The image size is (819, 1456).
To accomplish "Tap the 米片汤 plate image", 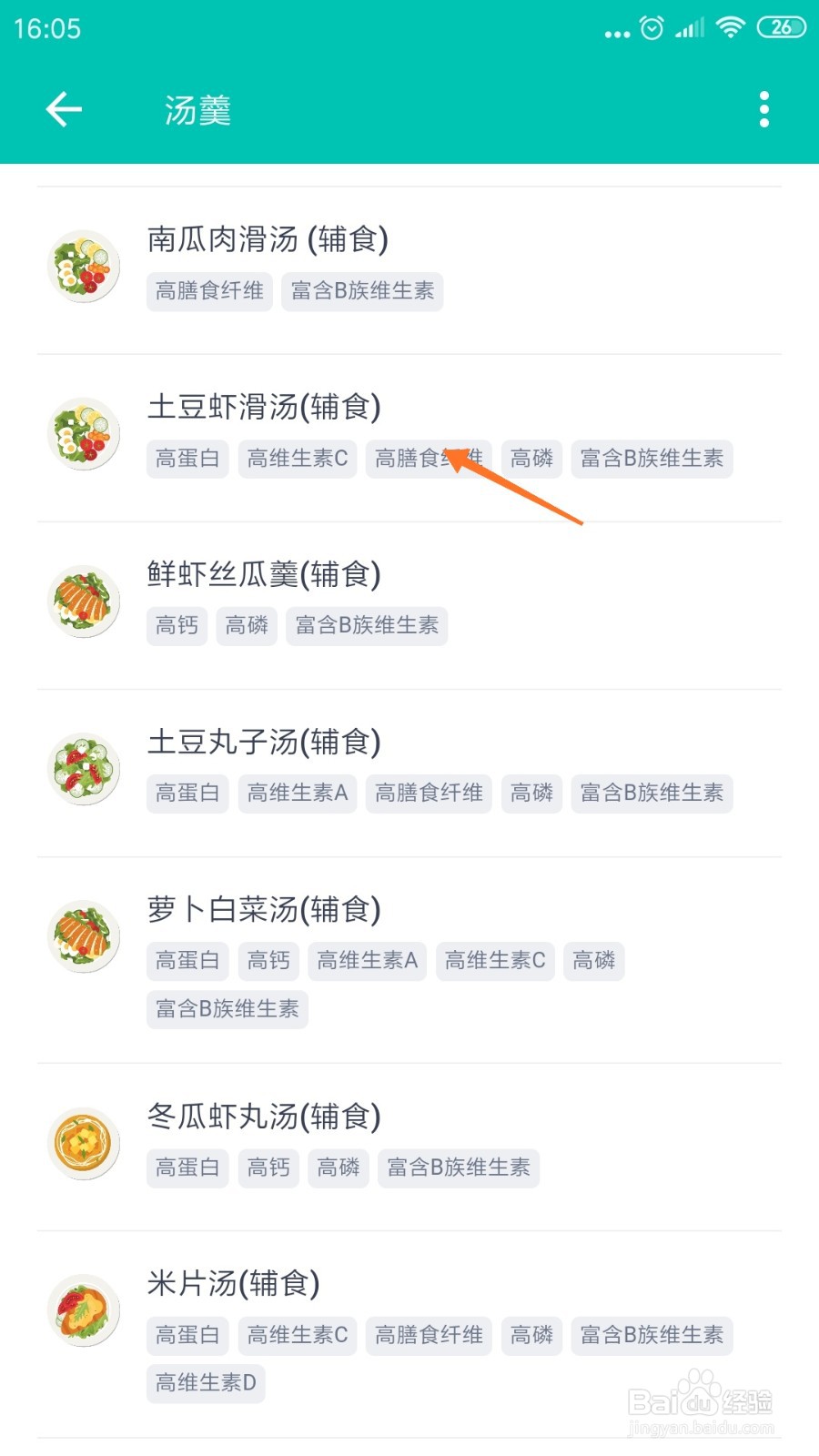I will click(84, 1310).
